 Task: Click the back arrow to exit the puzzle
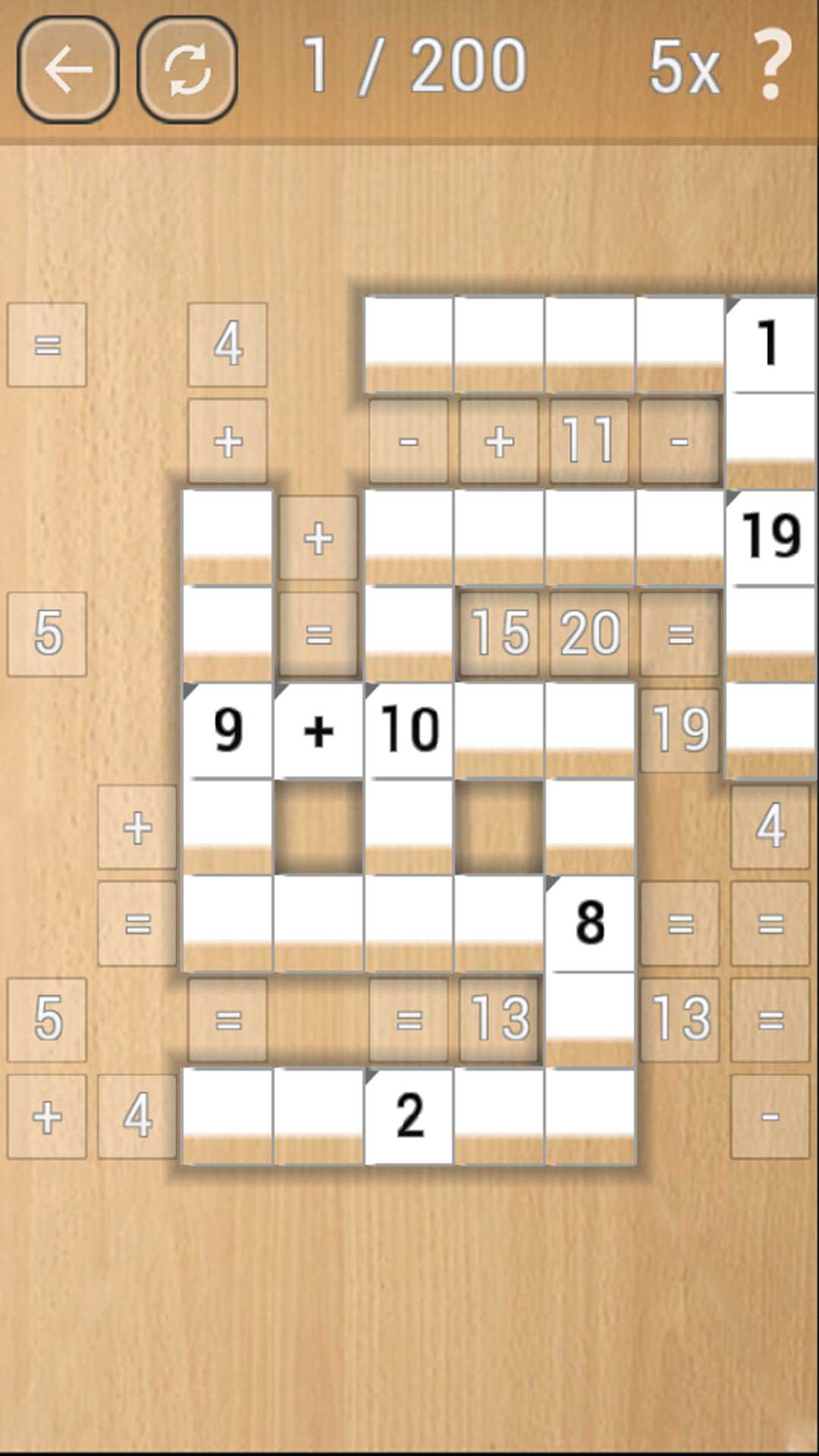(67, 67)
